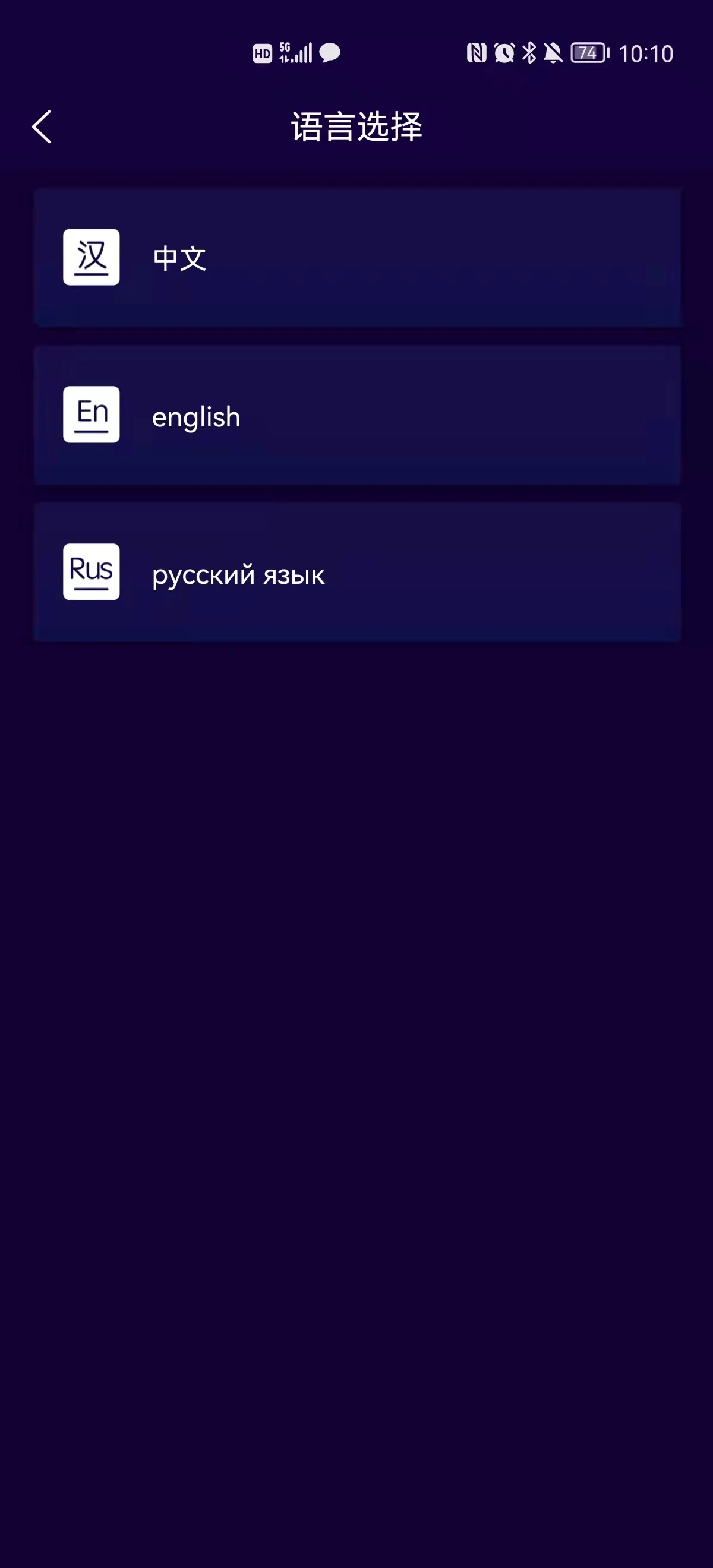Screen dimensions: 713x1568
Task: Select 中文 as the app language
Action: pos(357,258)
